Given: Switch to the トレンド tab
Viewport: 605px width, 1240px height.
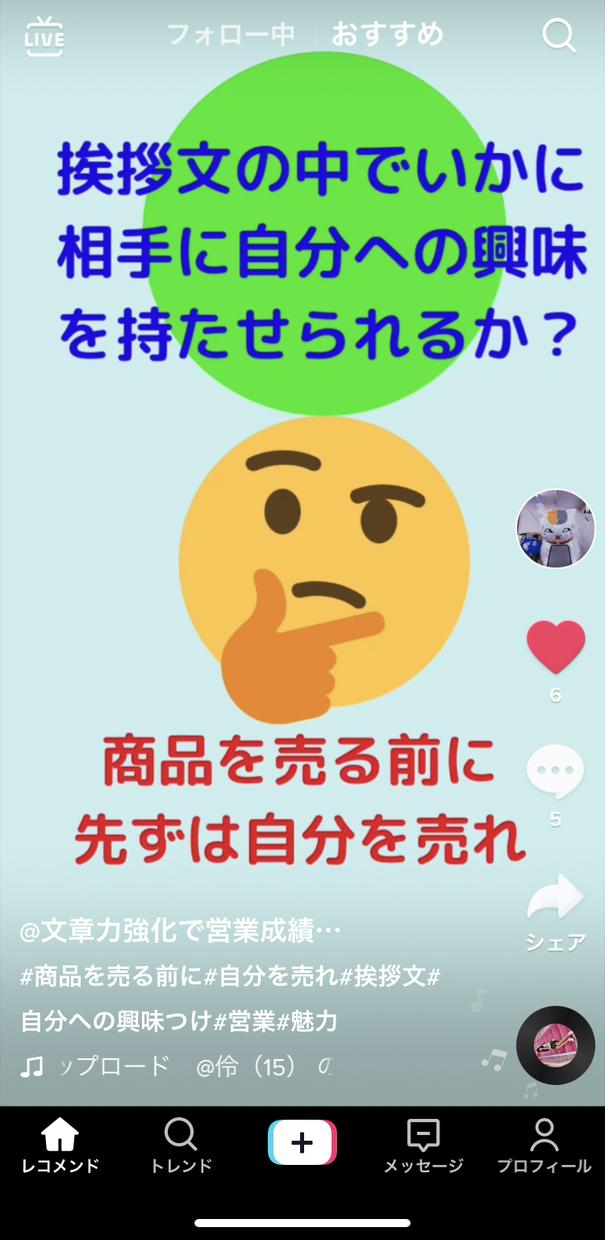Looking at the screenshot, I should [x=181, y=1145].
